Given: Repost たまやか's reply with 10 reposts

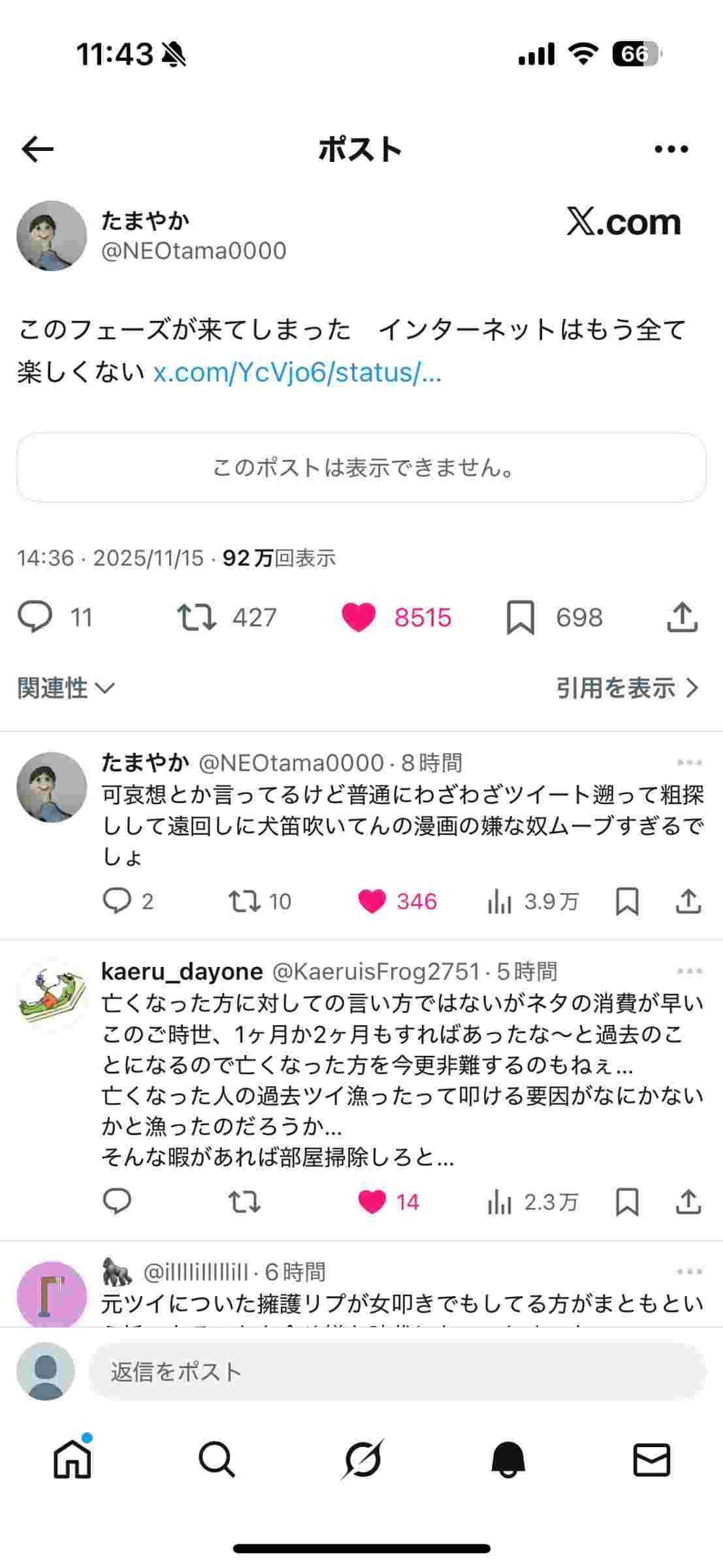Looking at the screenshot, I should (x=244, y=902).
